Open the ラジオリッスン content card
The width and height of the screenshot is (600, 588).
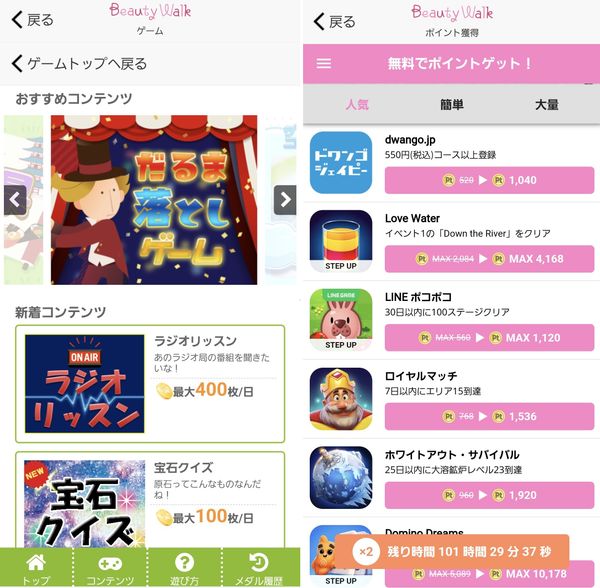pyautogui.click(x=150, y=384)
